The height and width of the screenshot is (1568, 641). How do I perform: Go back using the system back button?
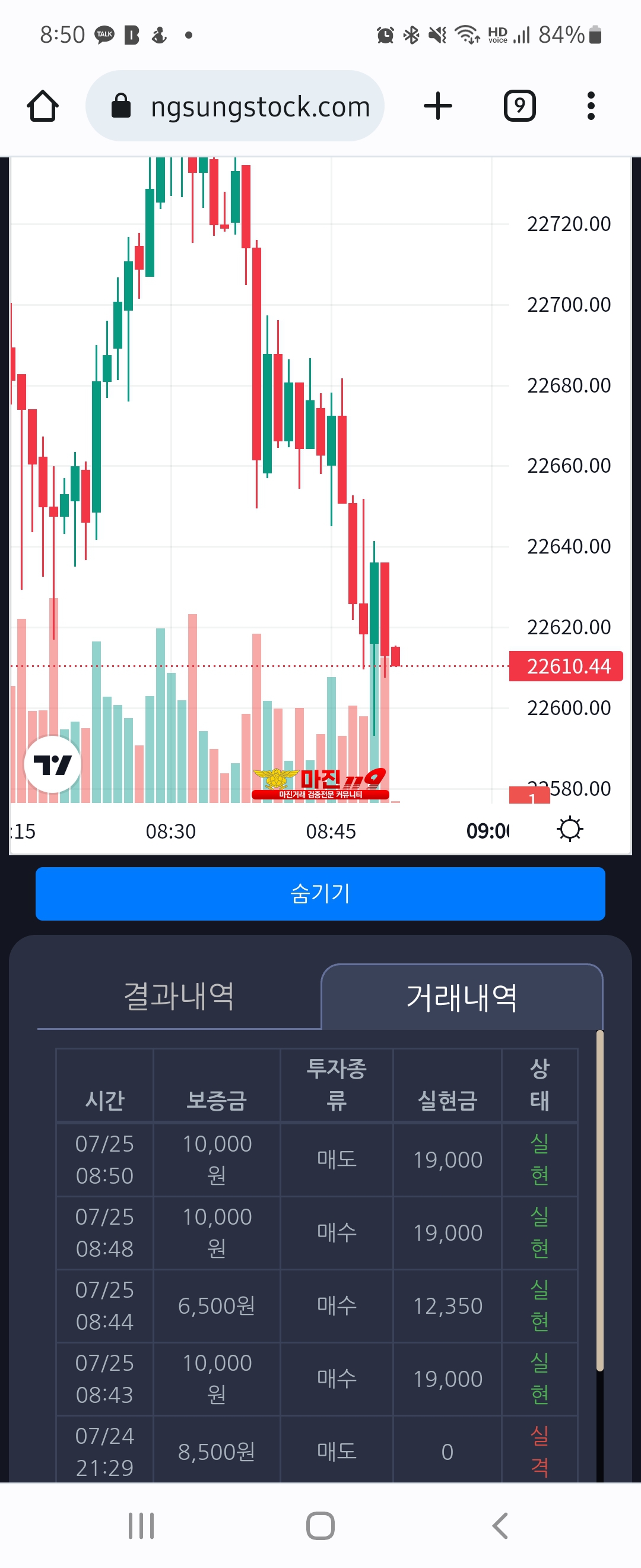click(x=500, y=1526)
